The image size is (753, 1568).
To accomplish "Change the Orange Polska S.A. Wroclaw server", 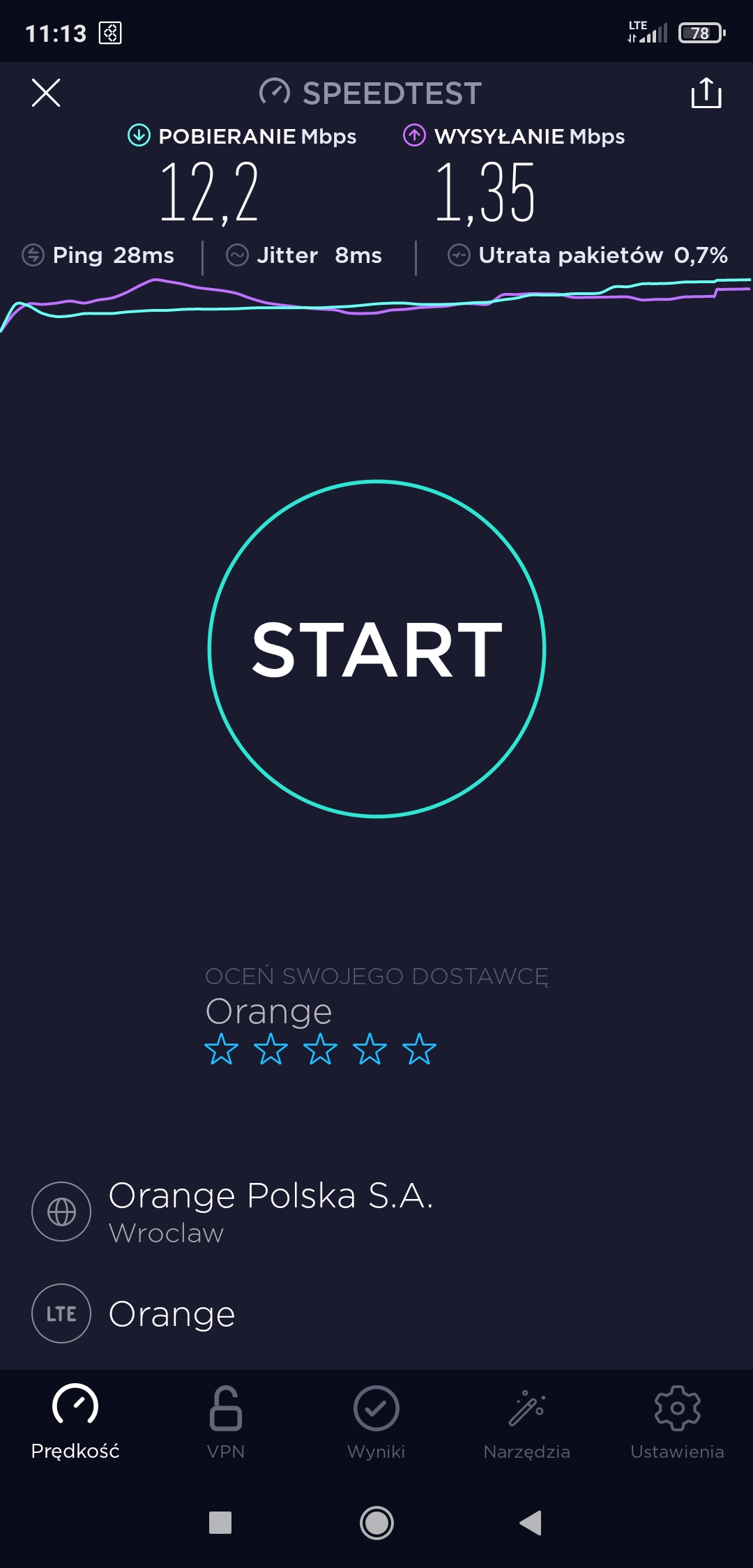I will (x=271, y=1211).
